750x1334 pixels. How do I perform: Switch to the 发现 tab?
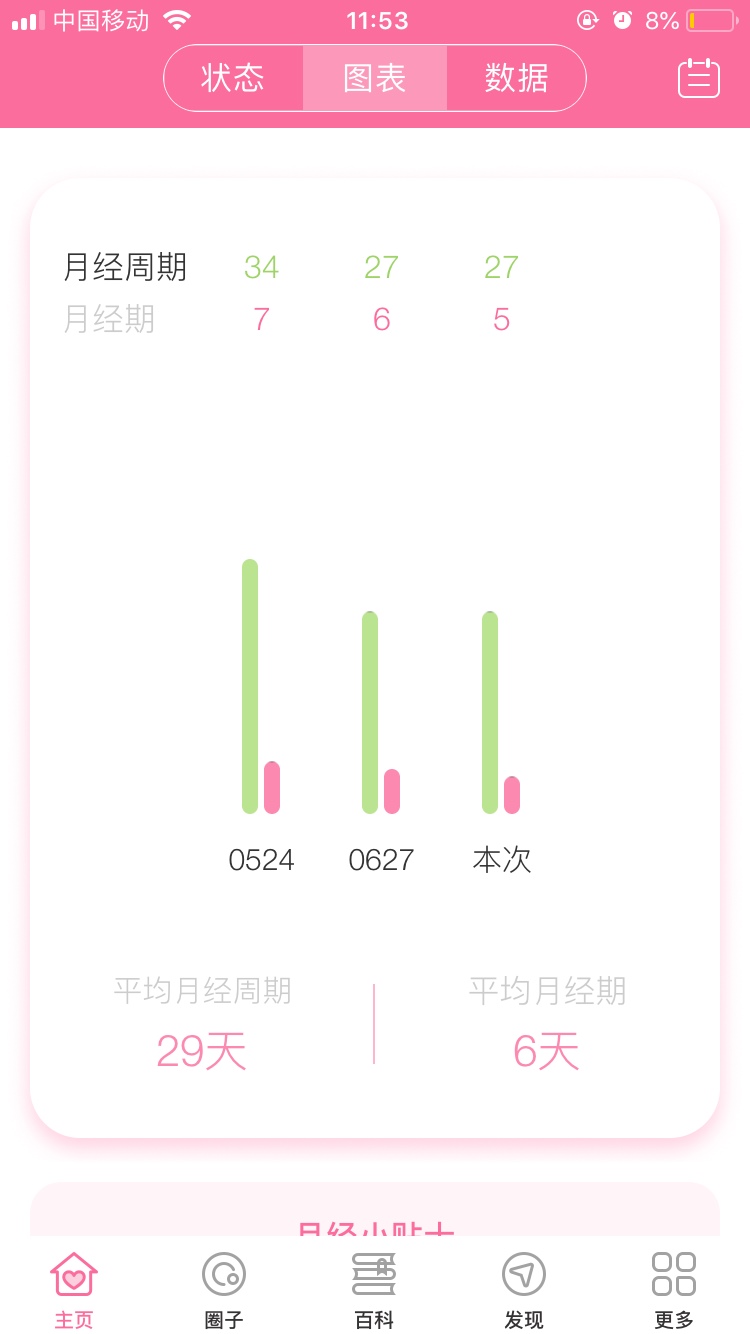(524, 1289)
